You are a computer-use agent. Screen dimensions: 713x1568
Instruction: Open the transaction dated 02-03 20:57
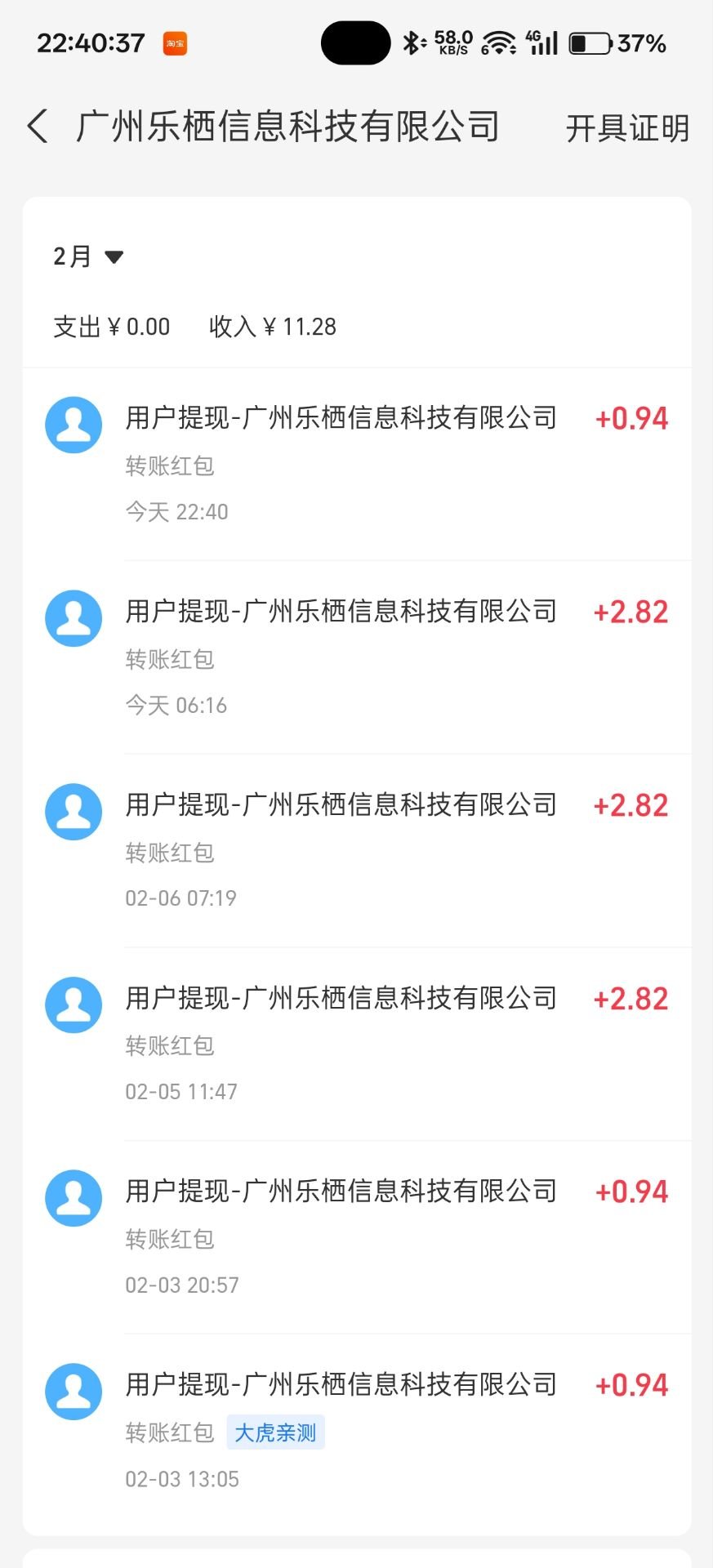click(x=357, y=1237)
